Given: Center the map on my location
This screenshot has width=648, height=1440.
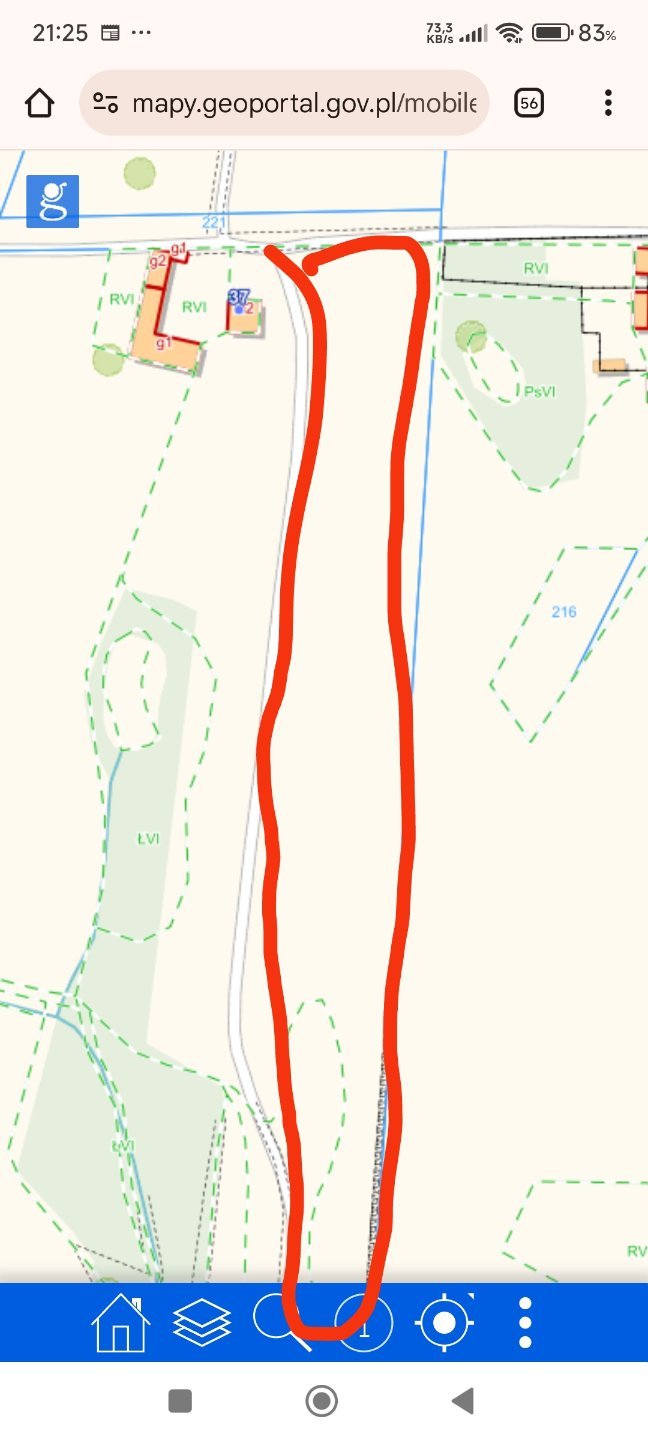Looking at the screenshot, I should pyautogui.click(x=445, y=1323).
